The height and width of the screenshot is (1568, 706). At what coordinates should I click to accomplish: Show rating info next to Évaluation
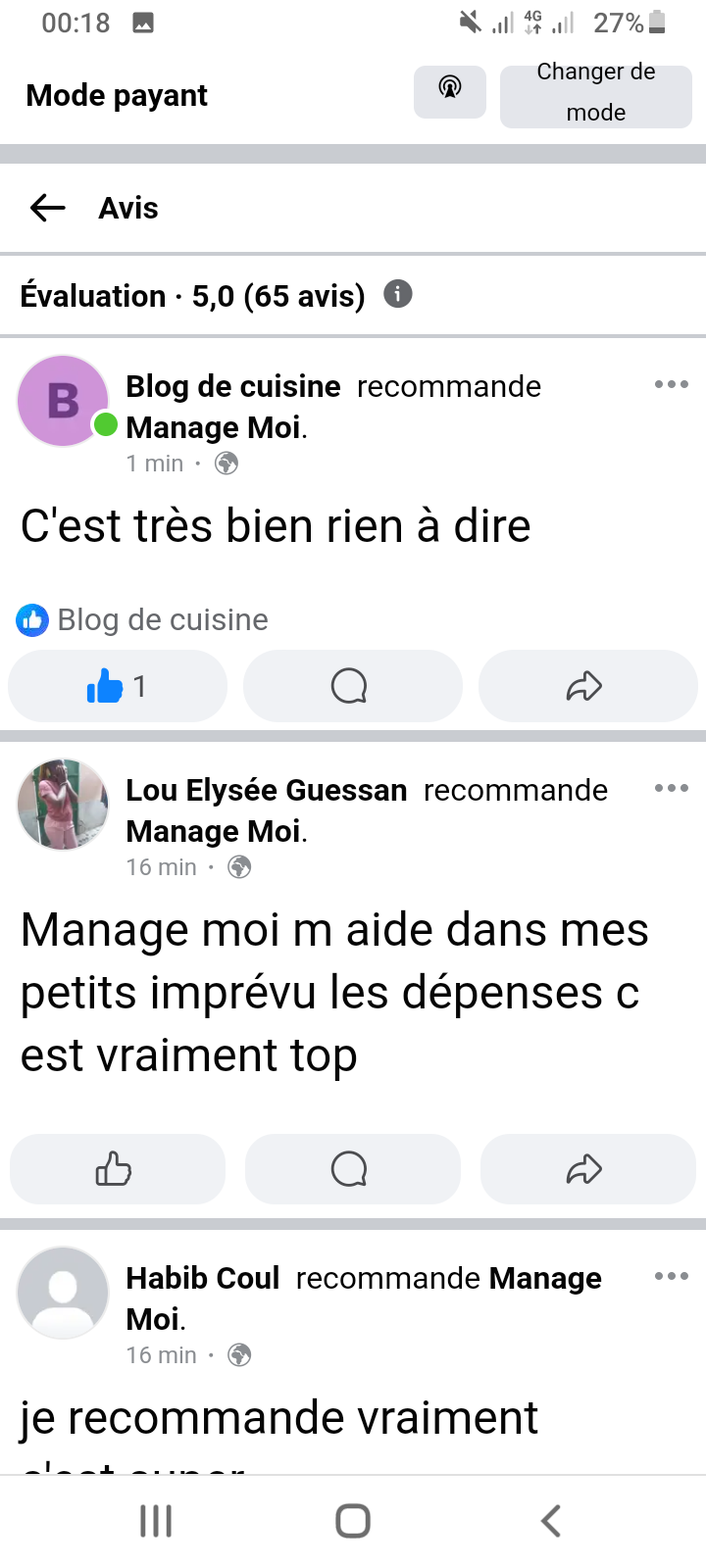[x=397, y=294]
